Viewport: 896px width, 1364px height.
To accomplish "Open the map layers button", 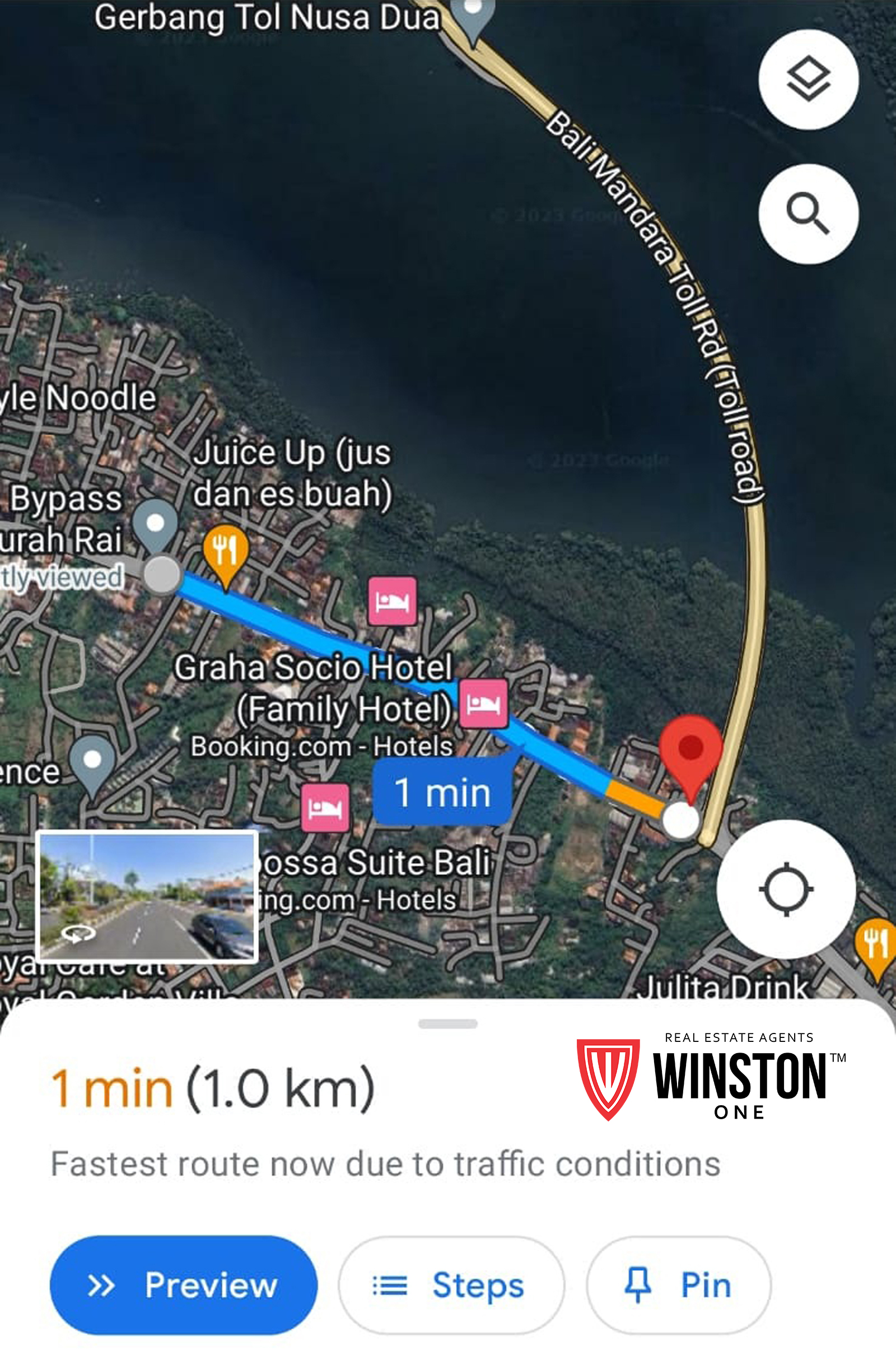I will 808,80.
